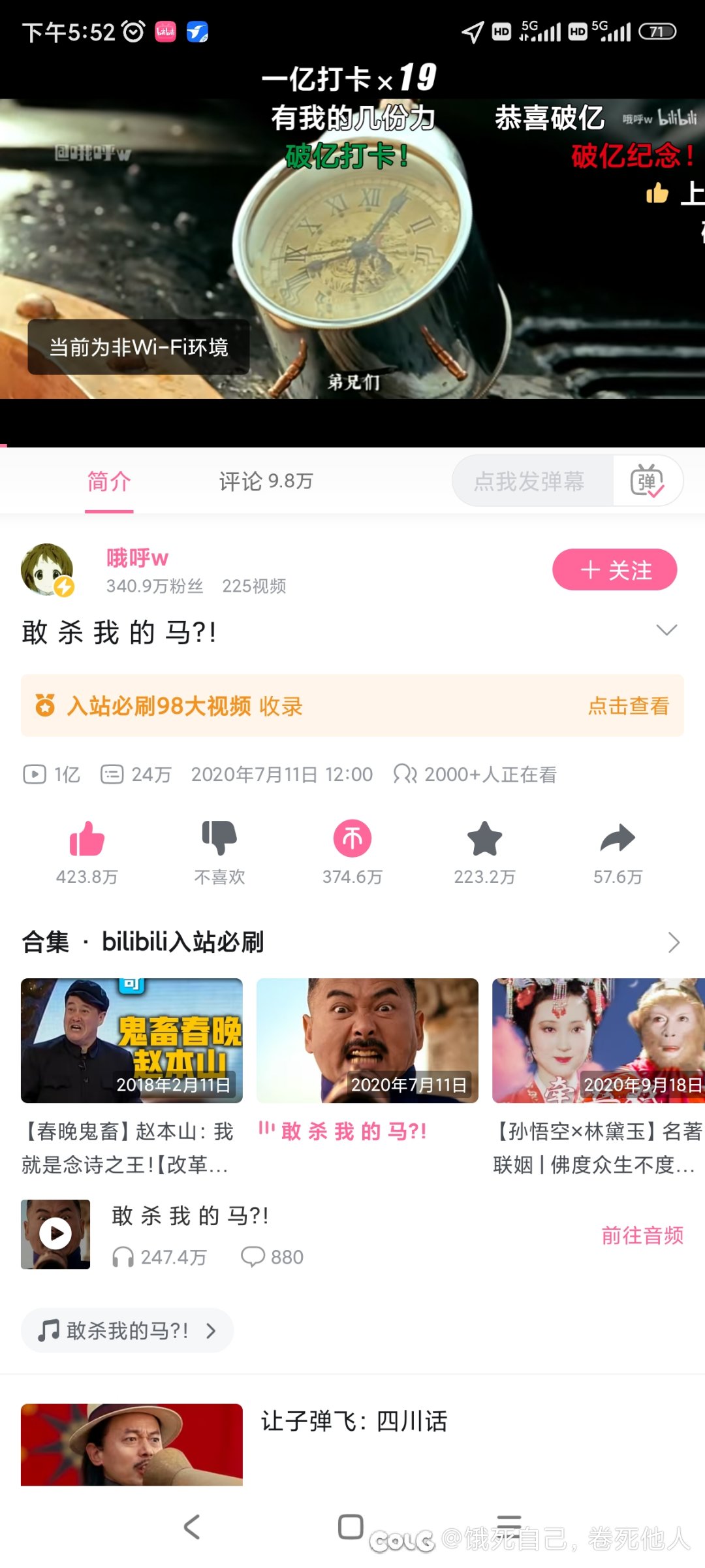Viewport: 705px width, 1568px height.
Task: Toggle the danmaku display icon
Action: point(647,481)
